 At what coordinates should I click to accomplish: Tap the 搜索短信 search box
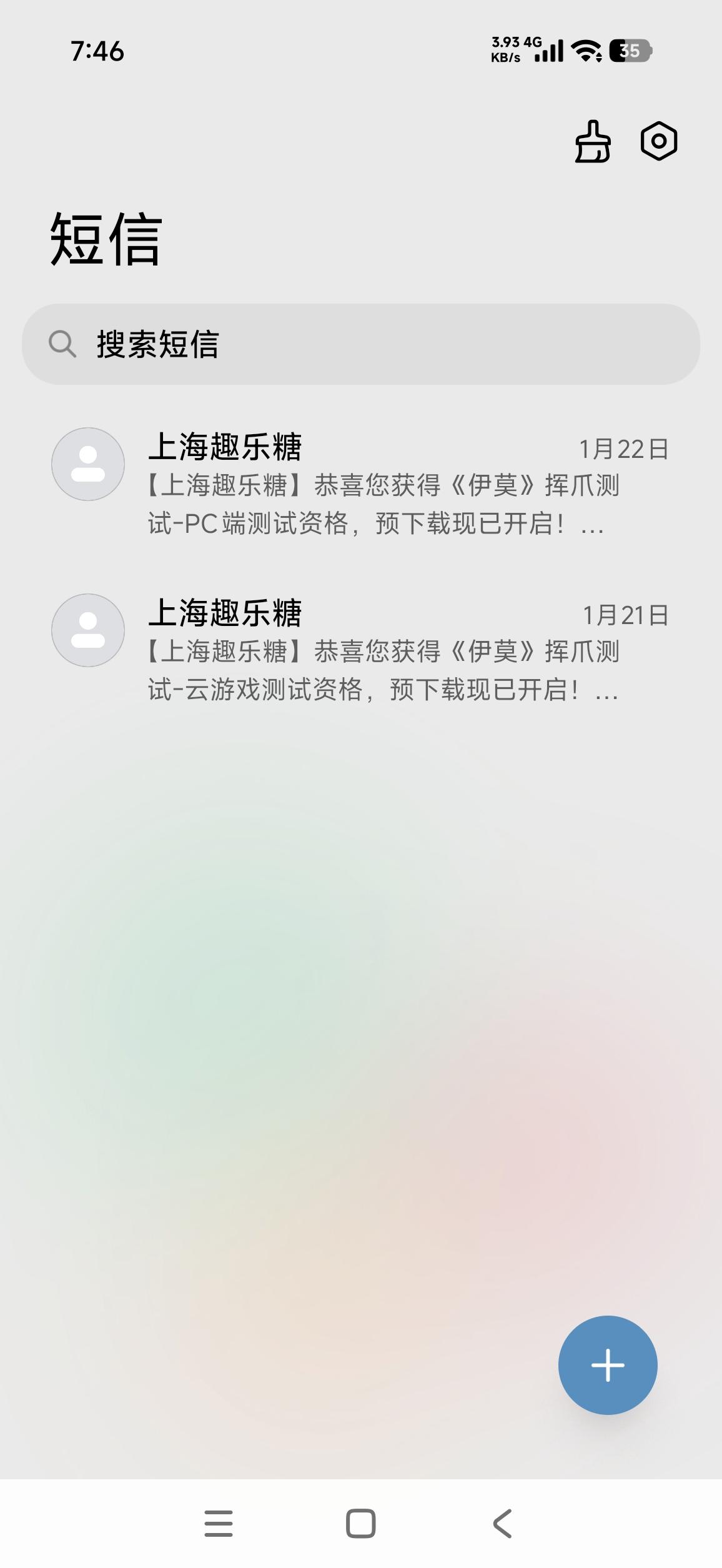361,344
